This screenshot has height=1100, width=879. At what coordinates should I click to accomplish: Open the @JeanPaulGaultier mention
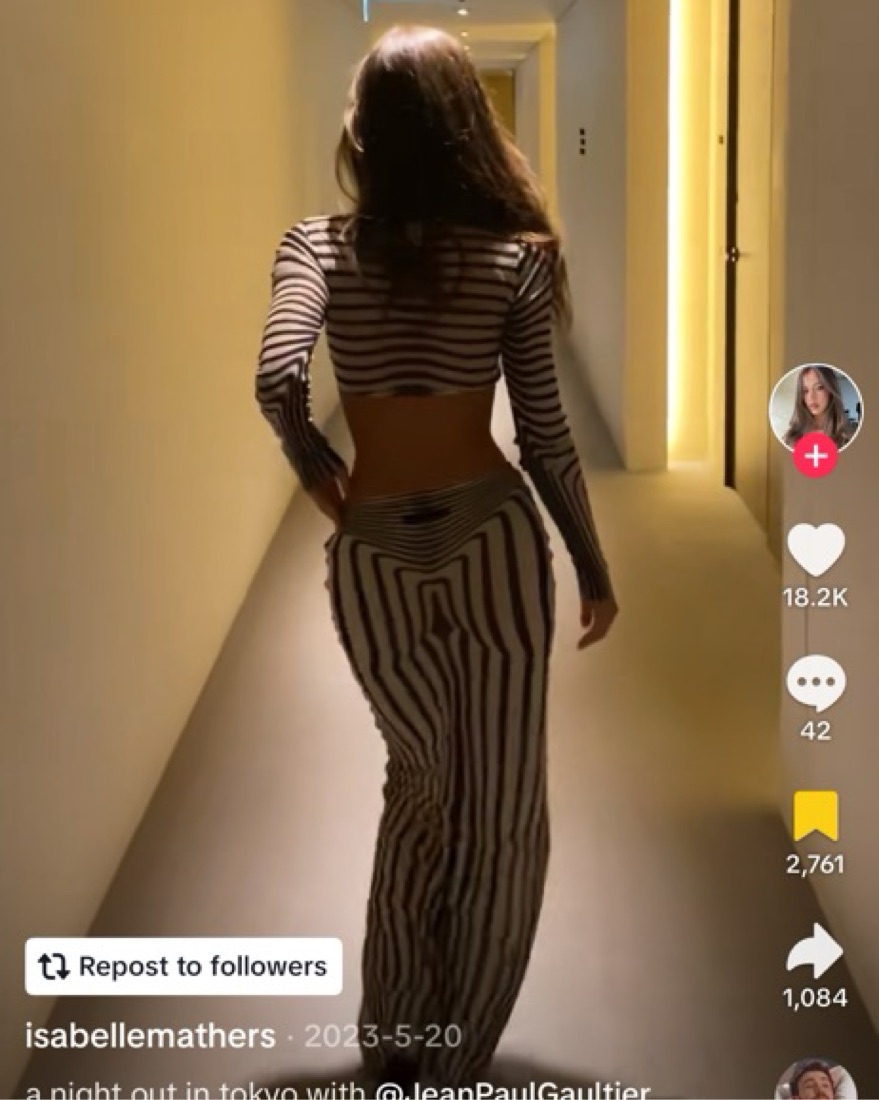(512, 1091)
